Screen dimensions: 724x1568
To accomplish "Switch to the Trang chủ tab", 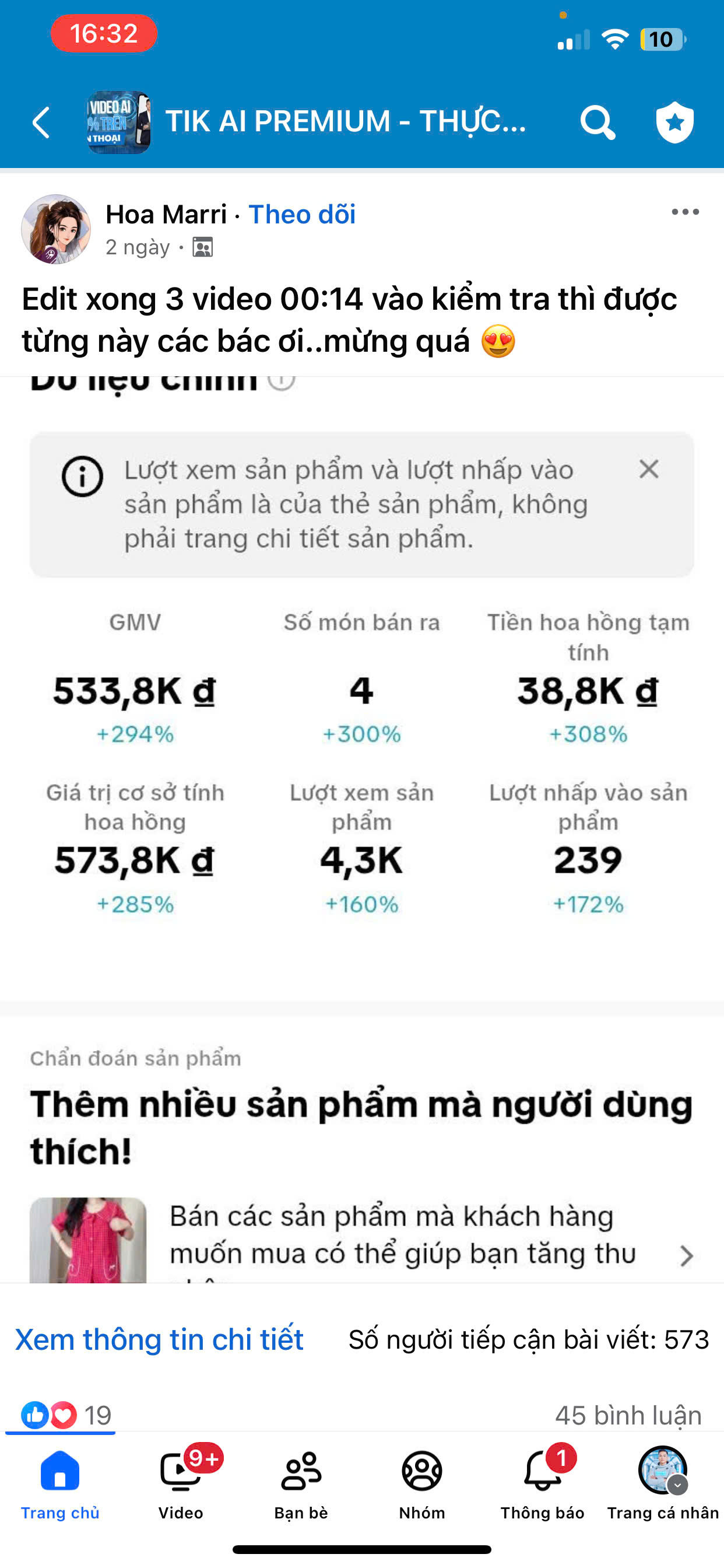I will 60,1483.
